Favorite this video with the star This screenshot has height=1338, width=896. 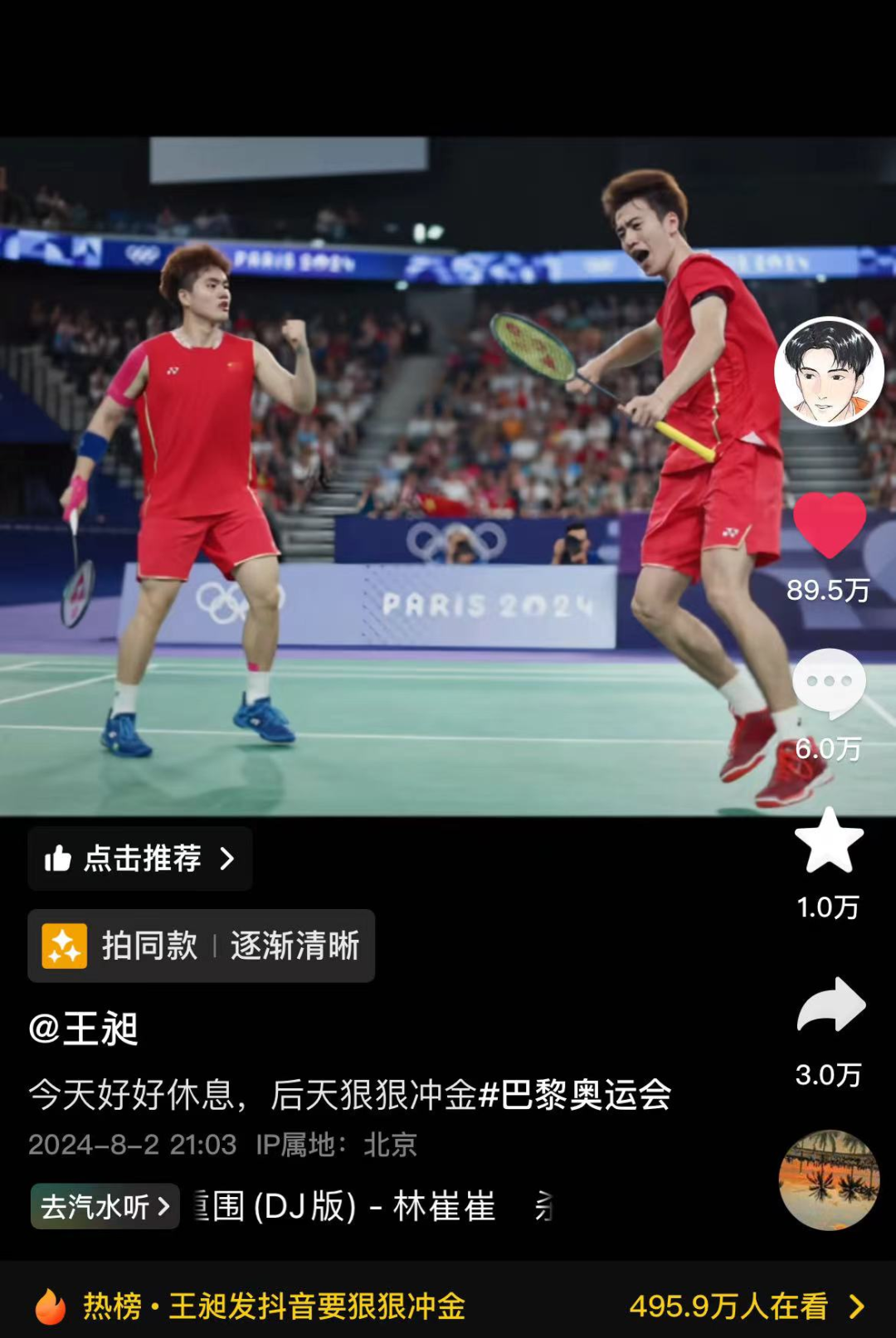click(829, 841)
